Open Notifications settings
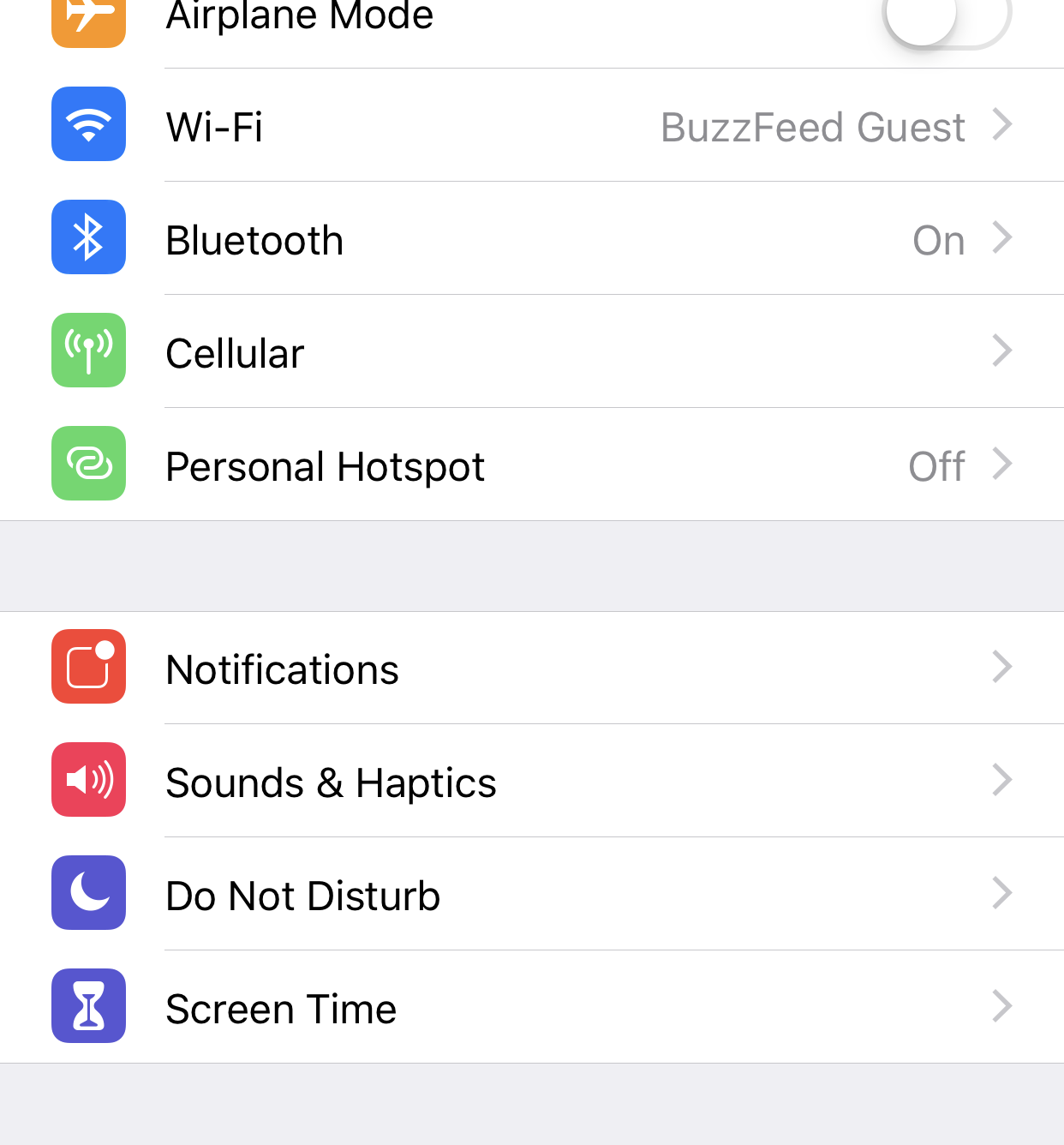1064x1145 pixels. (531, 668)
